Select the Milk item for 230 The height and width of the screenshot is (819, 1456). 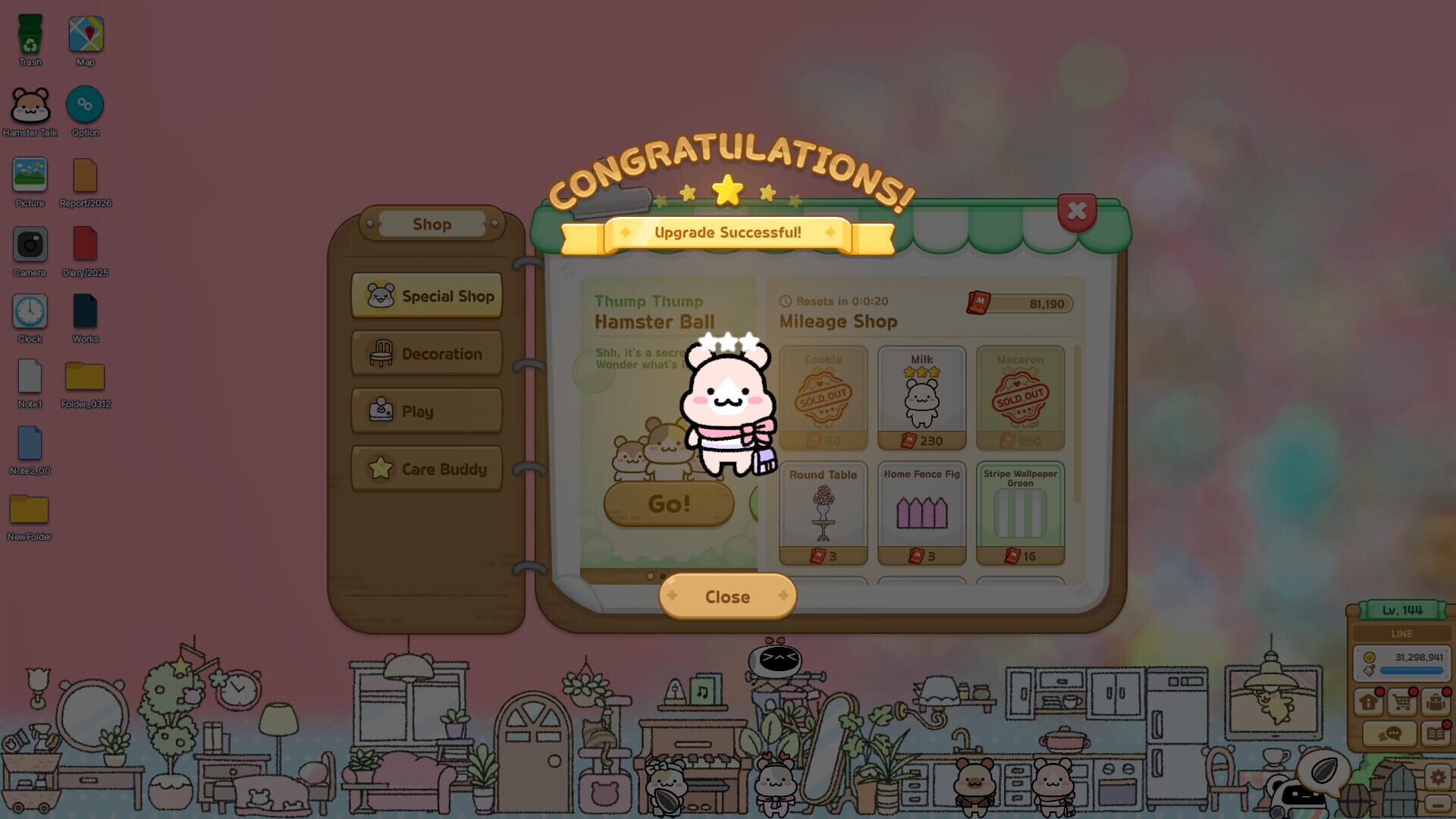point(921,397)
